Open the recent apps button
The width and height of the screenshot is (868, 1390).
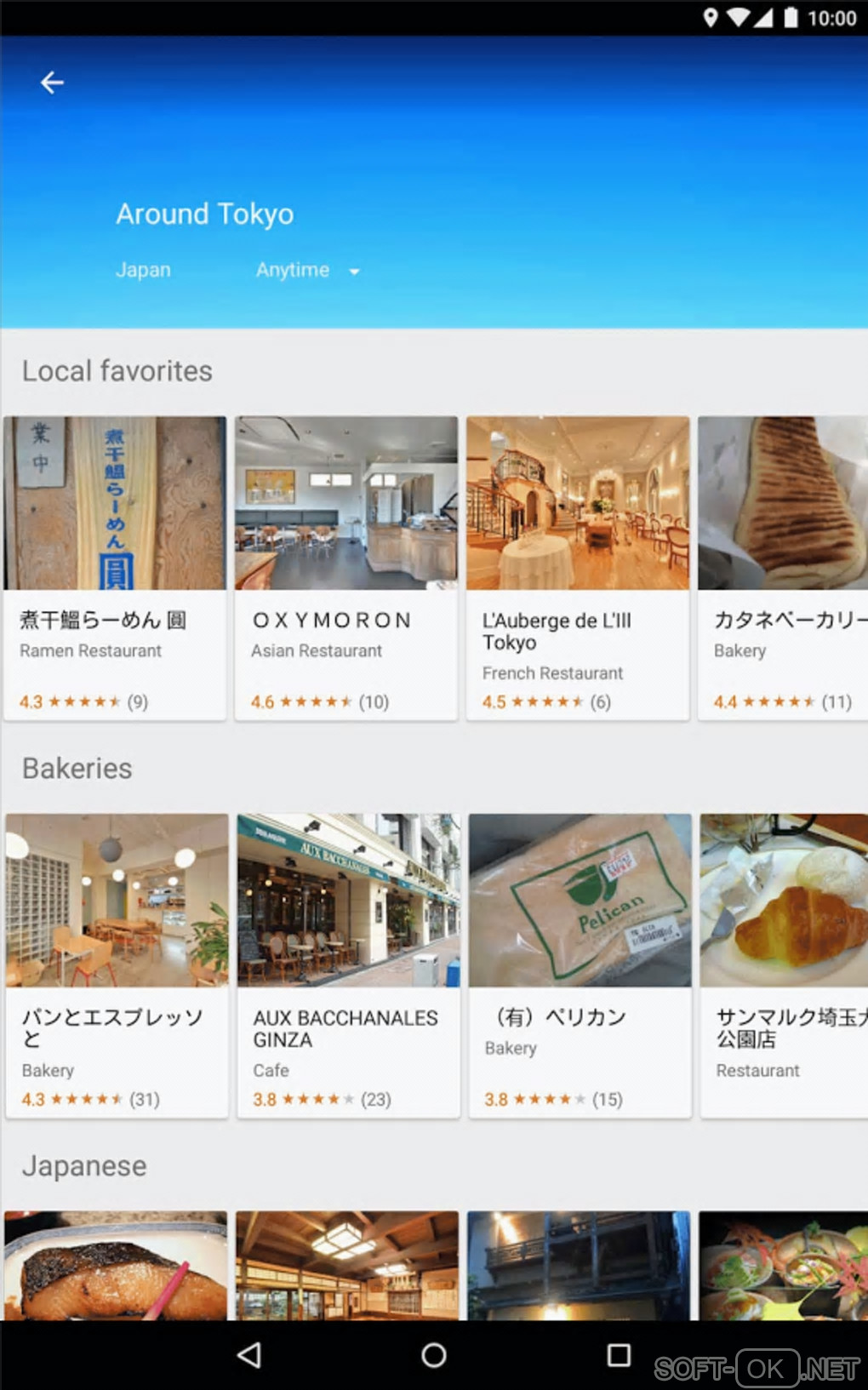click(619, 1355)
